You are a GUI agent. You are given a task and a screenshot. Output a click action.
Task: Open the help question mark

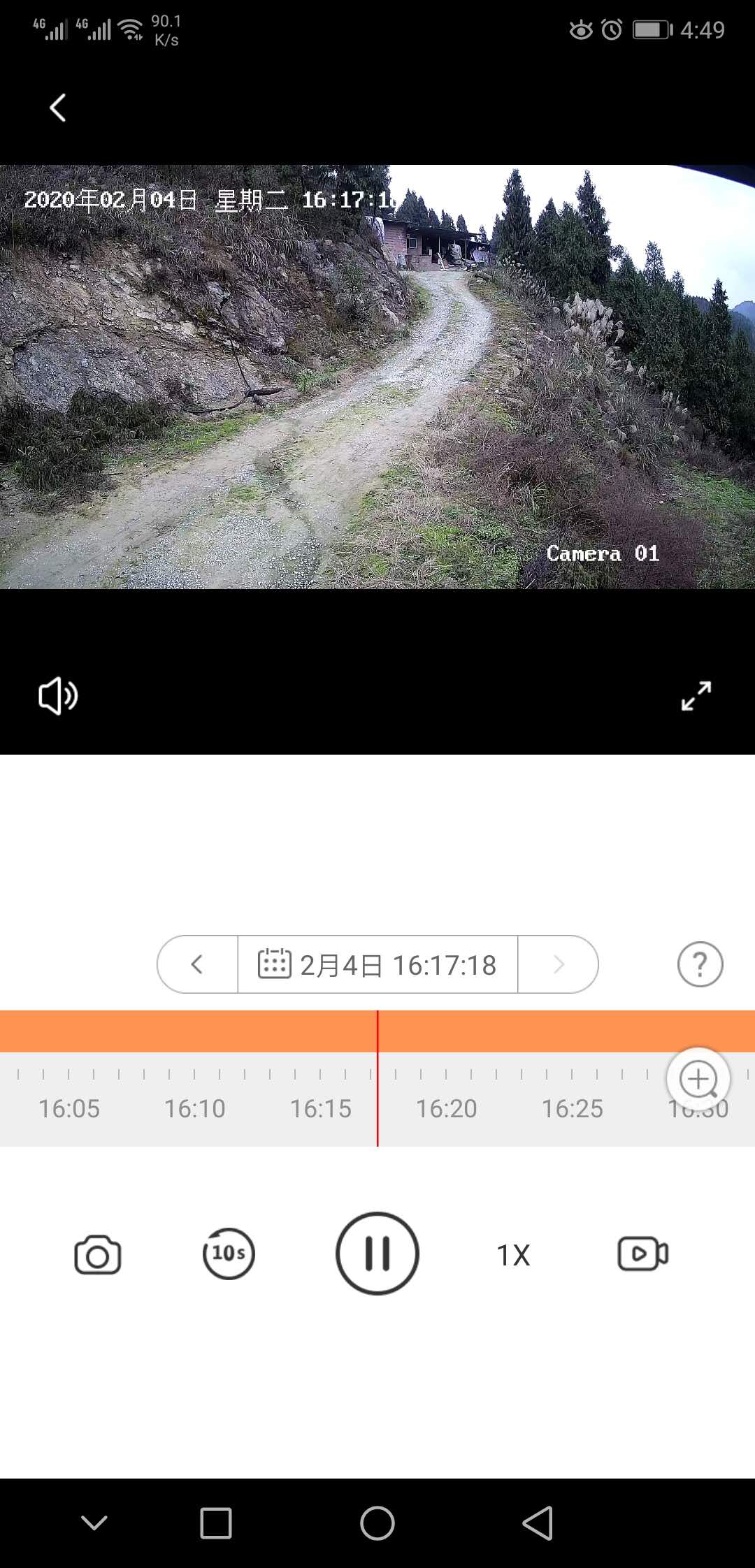point(700,964)
